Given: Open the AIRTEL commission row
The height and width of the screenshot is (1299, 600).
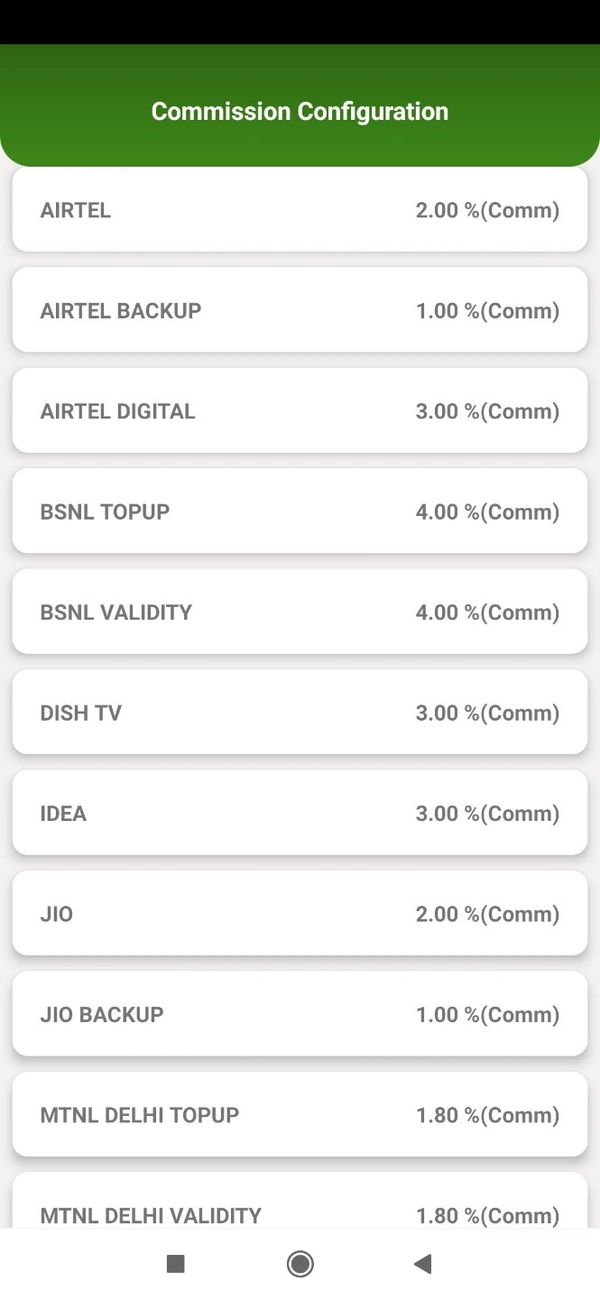Looking at the screenshot, I should 299,210.
